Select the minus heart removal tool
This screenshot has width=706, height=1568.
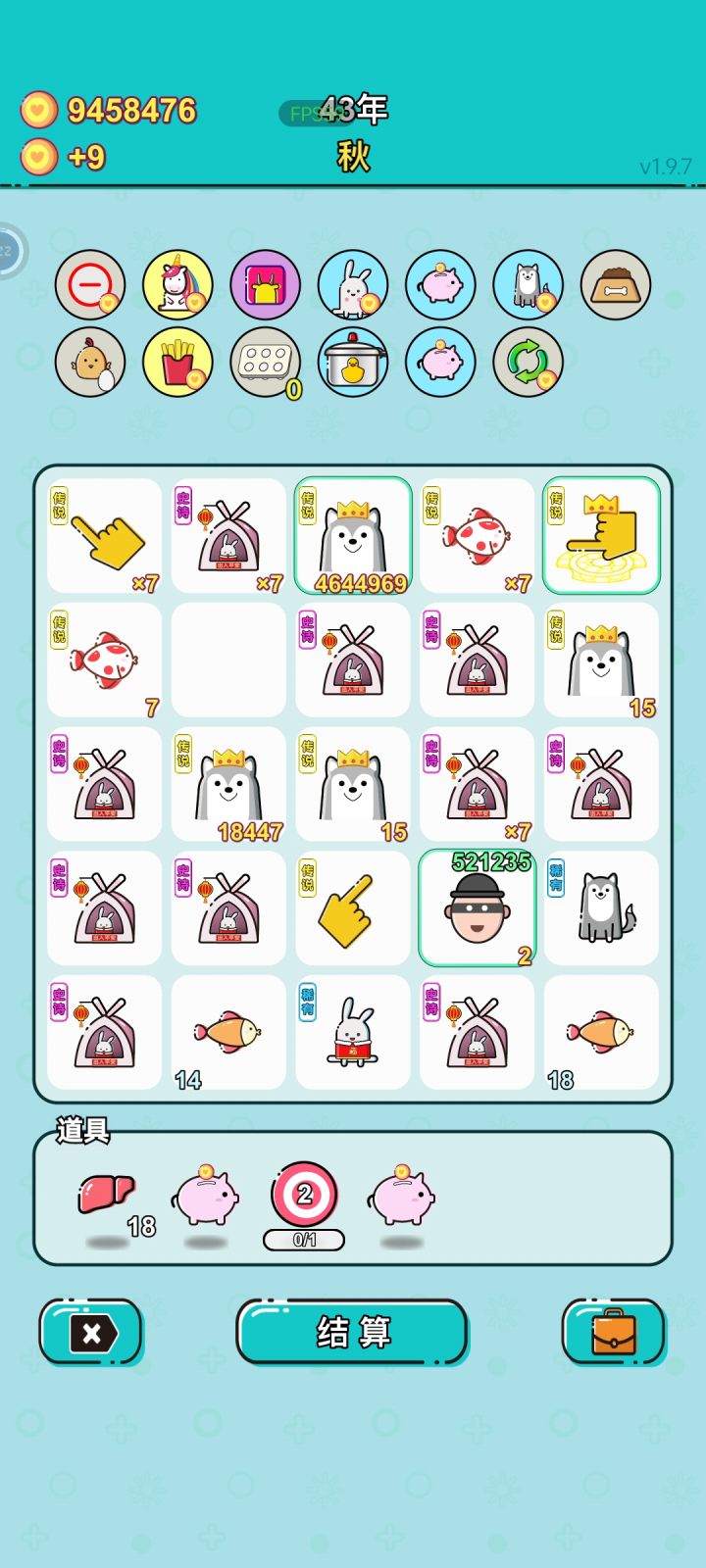[x=89, y=285]
